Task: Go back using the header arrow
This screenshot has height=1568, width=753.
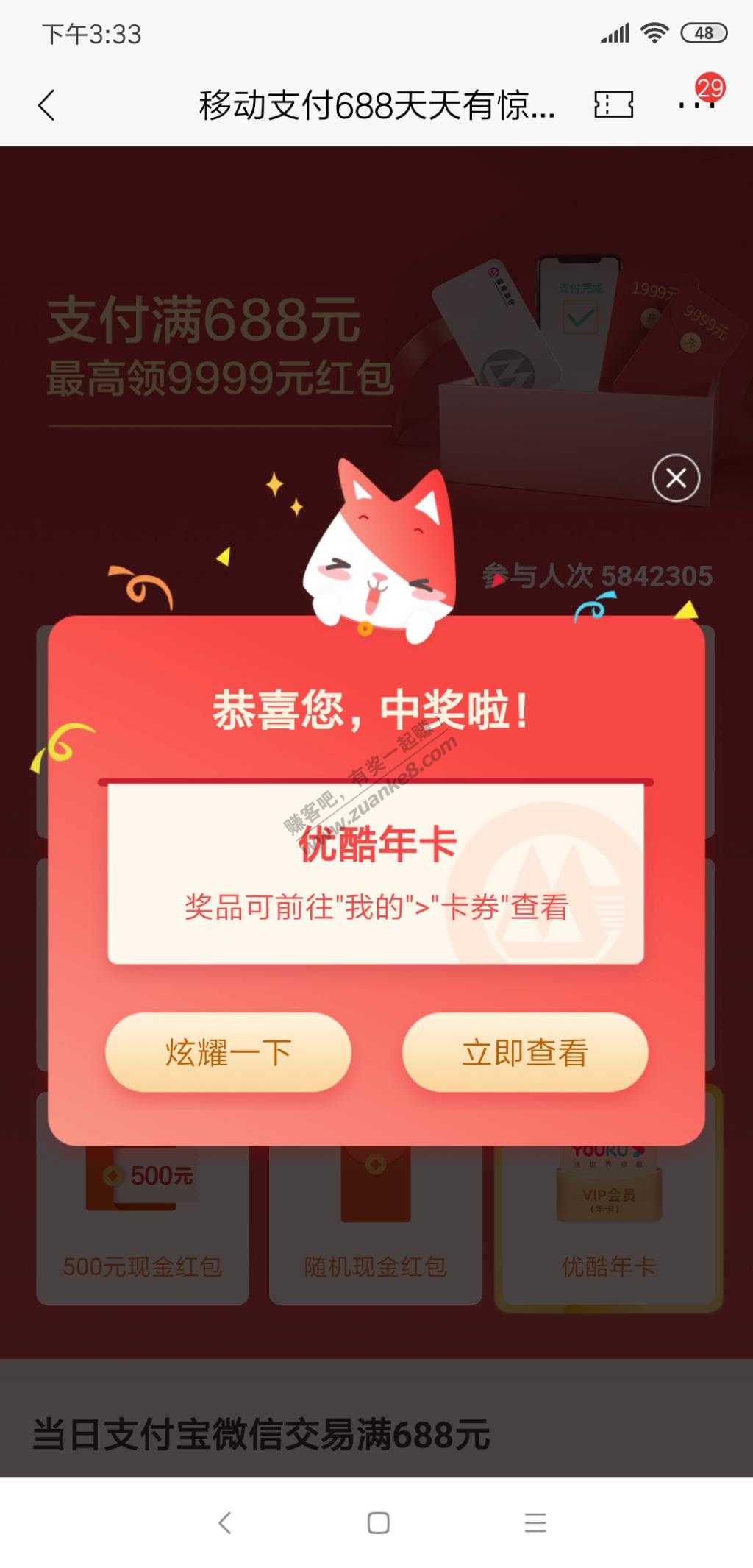Action: 46,105
